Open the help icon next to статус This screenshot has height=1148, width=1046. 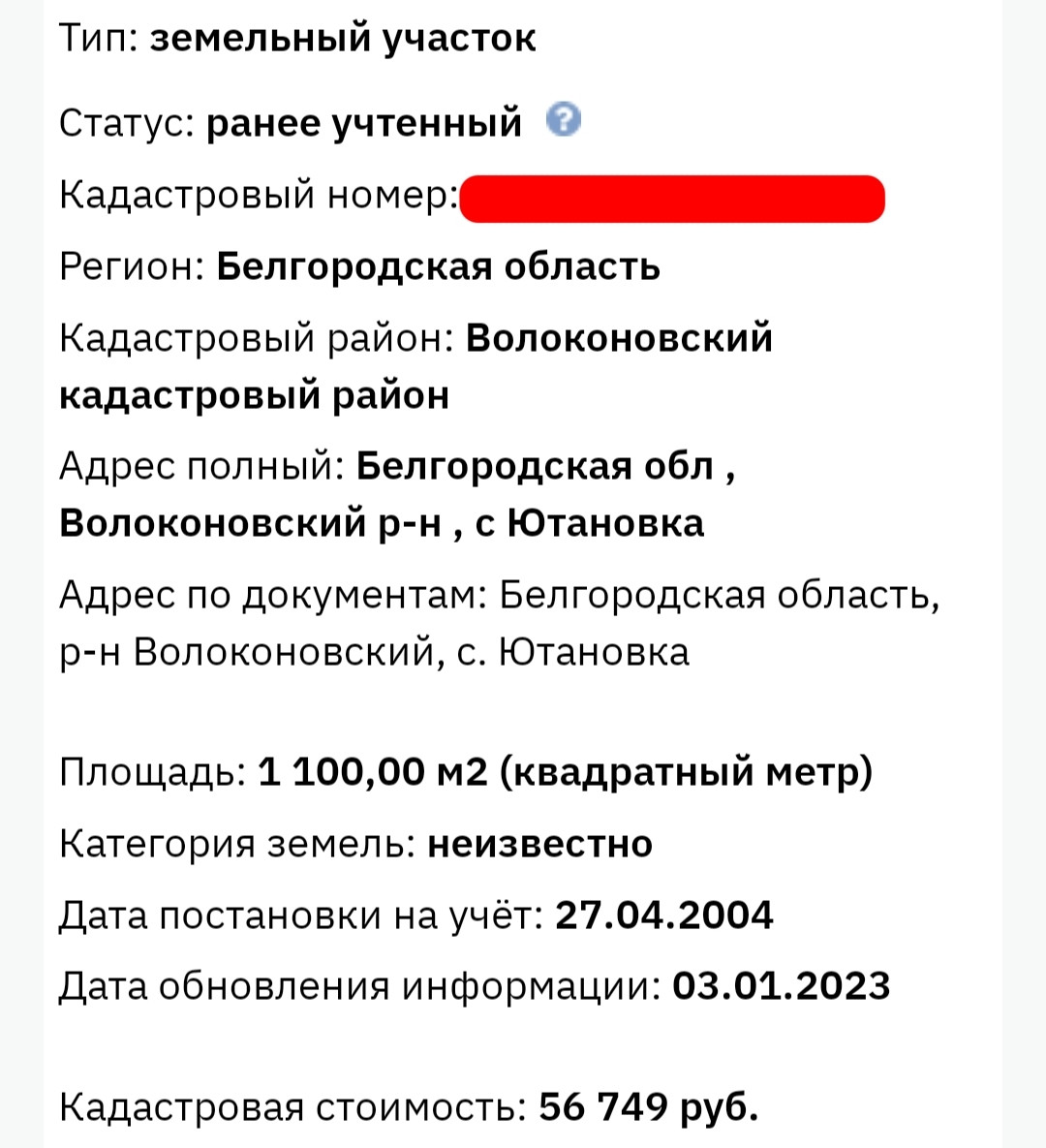tap(564, 119)
